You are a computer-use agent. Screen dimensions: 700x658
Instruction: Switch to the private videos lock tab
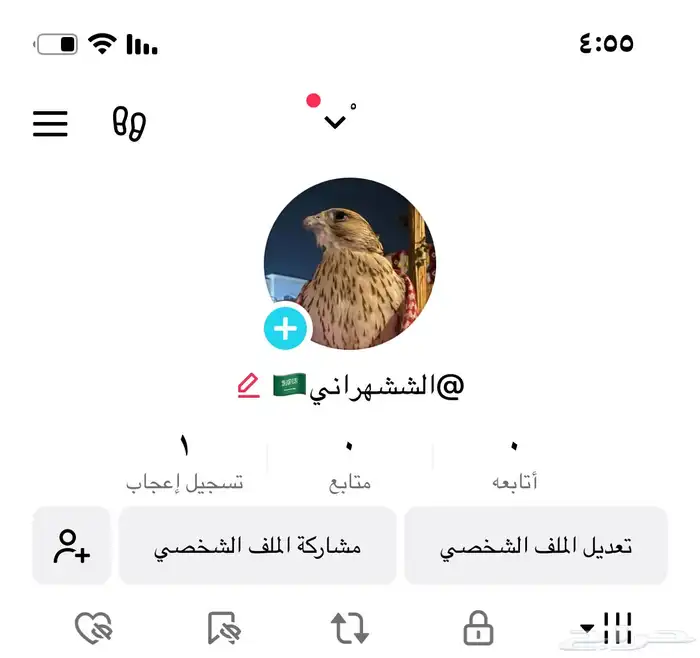click(479, 628)
